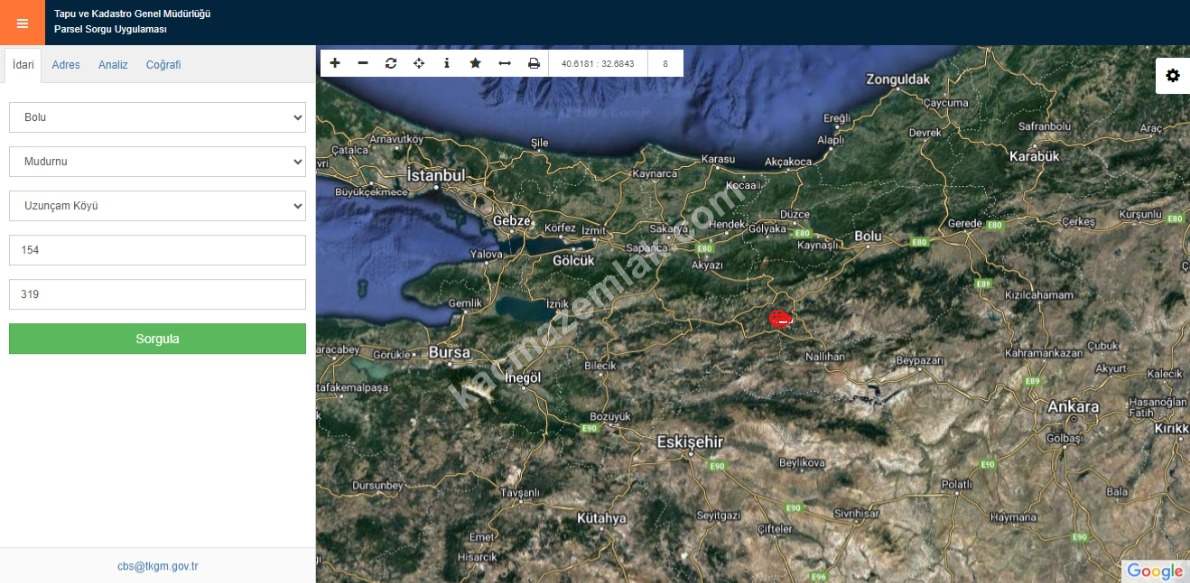Open the orange hamburger menu
This screenshot has height=583, width=1190.
click(x=22, y=22)
